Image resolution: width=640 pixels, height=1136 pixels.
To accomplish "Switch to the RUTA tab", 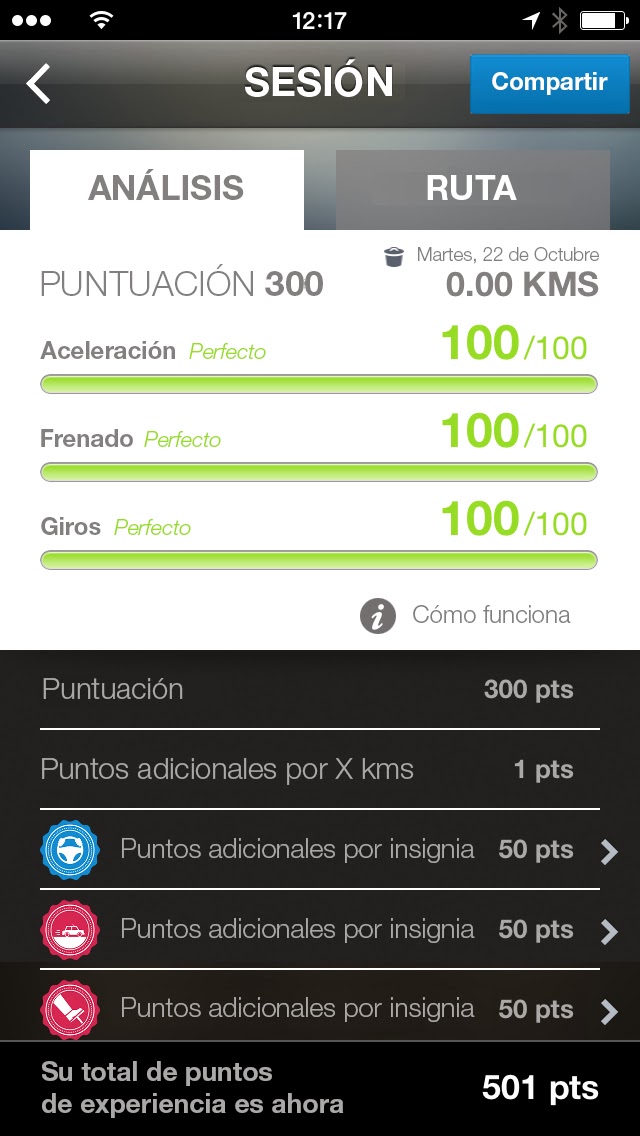I will point(472,189).
